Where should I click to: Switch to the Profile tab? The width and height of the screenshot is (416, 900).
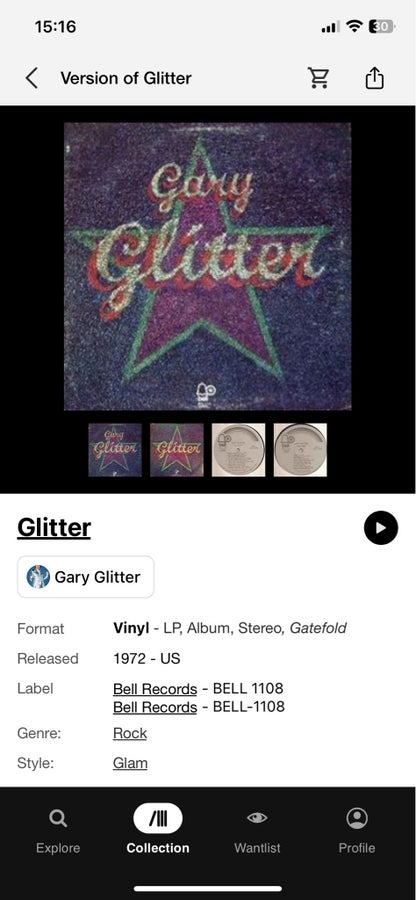357,831
